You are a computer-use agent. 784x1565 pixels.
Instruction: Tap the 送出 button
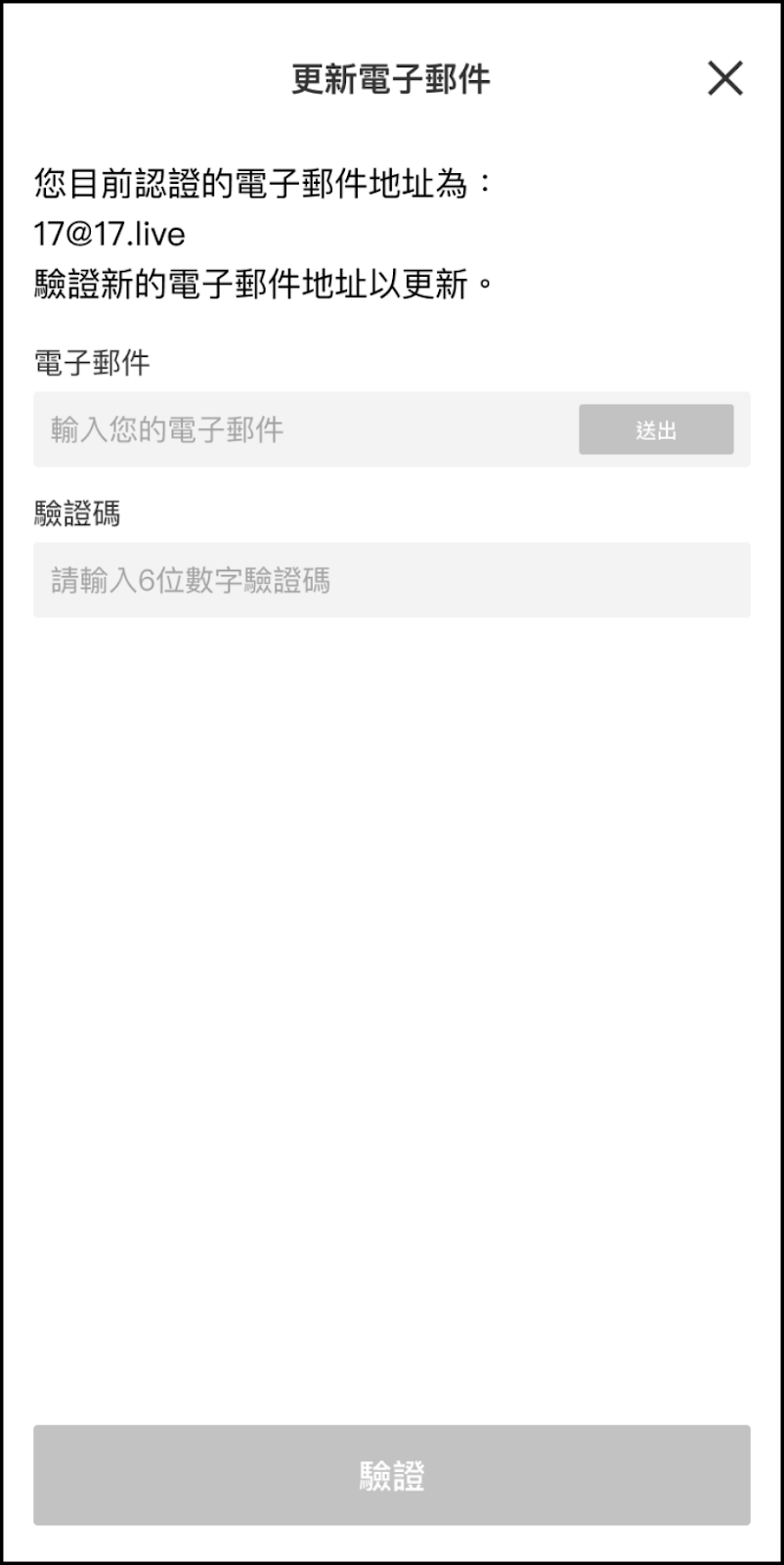click(x=656, y=429)
